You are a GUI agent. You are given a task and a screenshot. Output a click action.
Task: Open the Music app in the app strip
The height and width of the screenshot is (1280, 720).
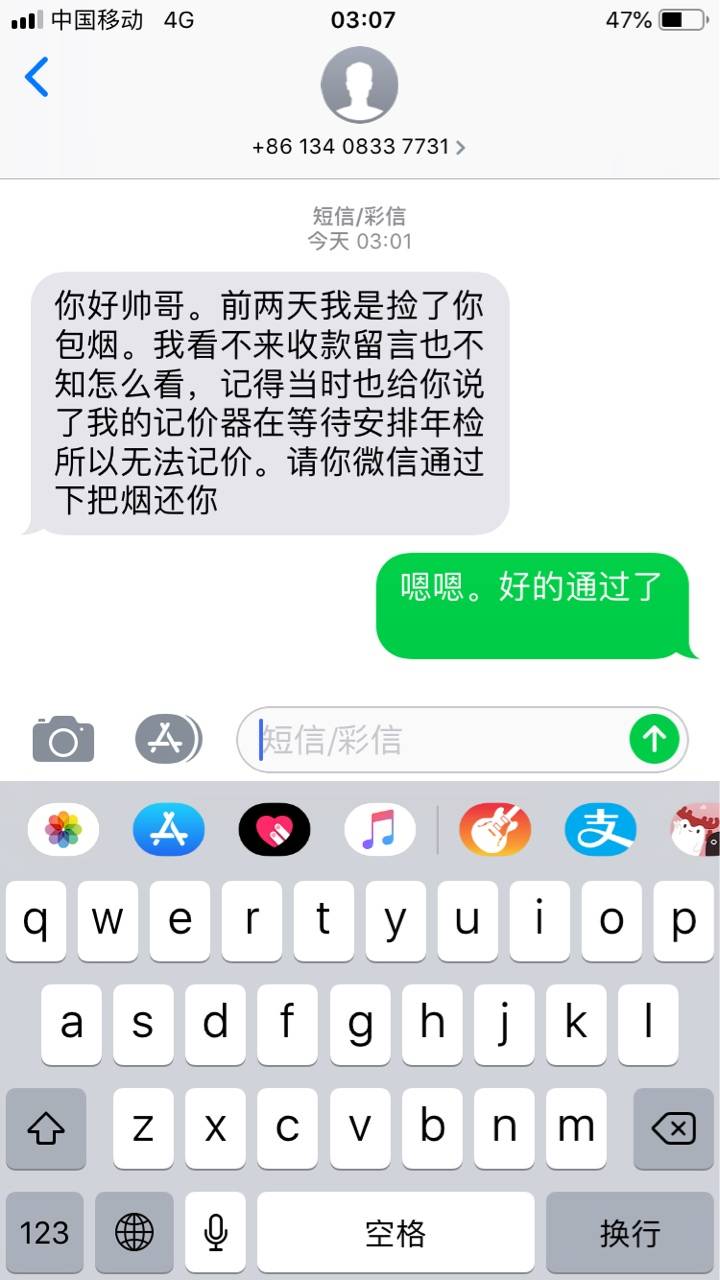380,829
